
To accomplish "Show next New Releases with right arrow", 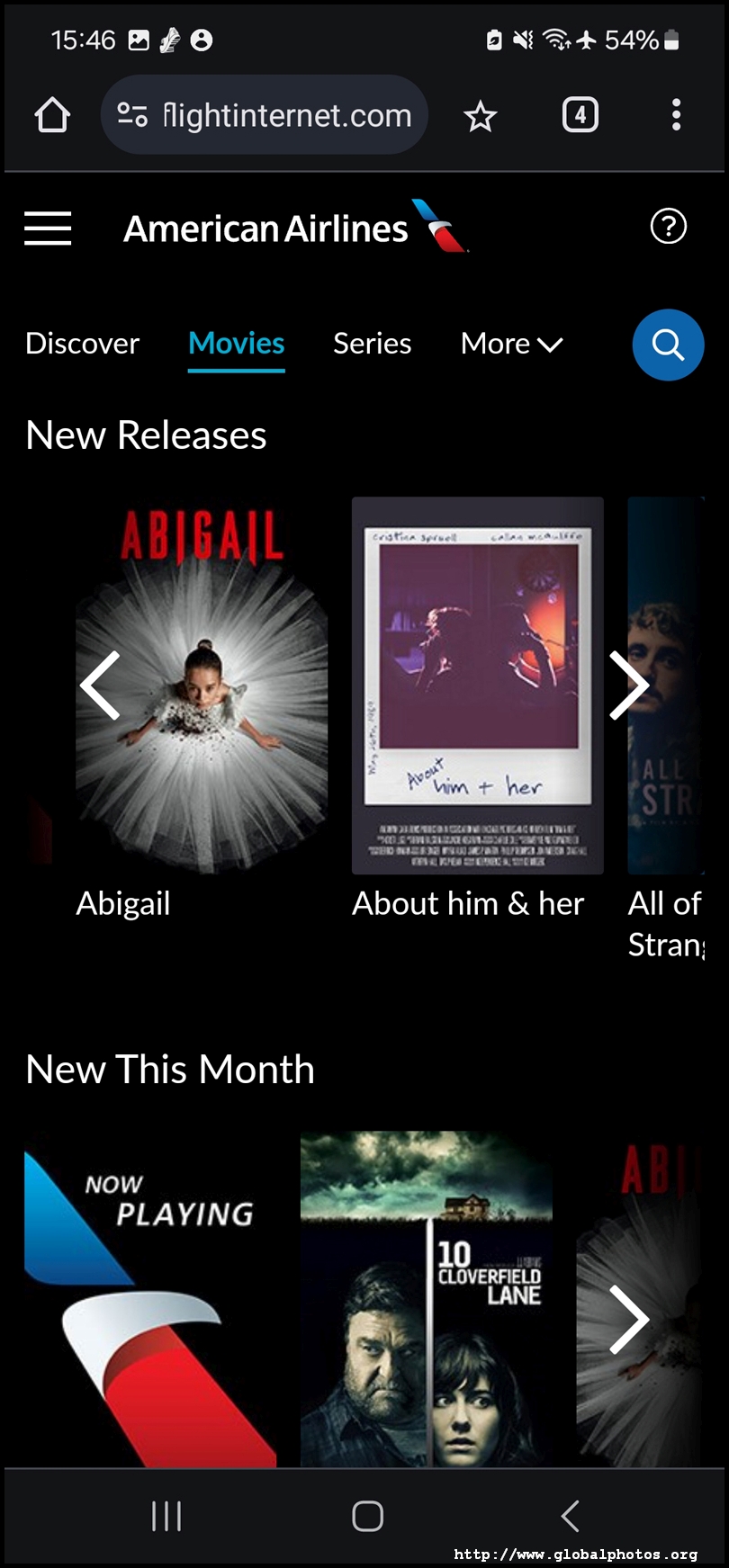I will coord(629,685).
